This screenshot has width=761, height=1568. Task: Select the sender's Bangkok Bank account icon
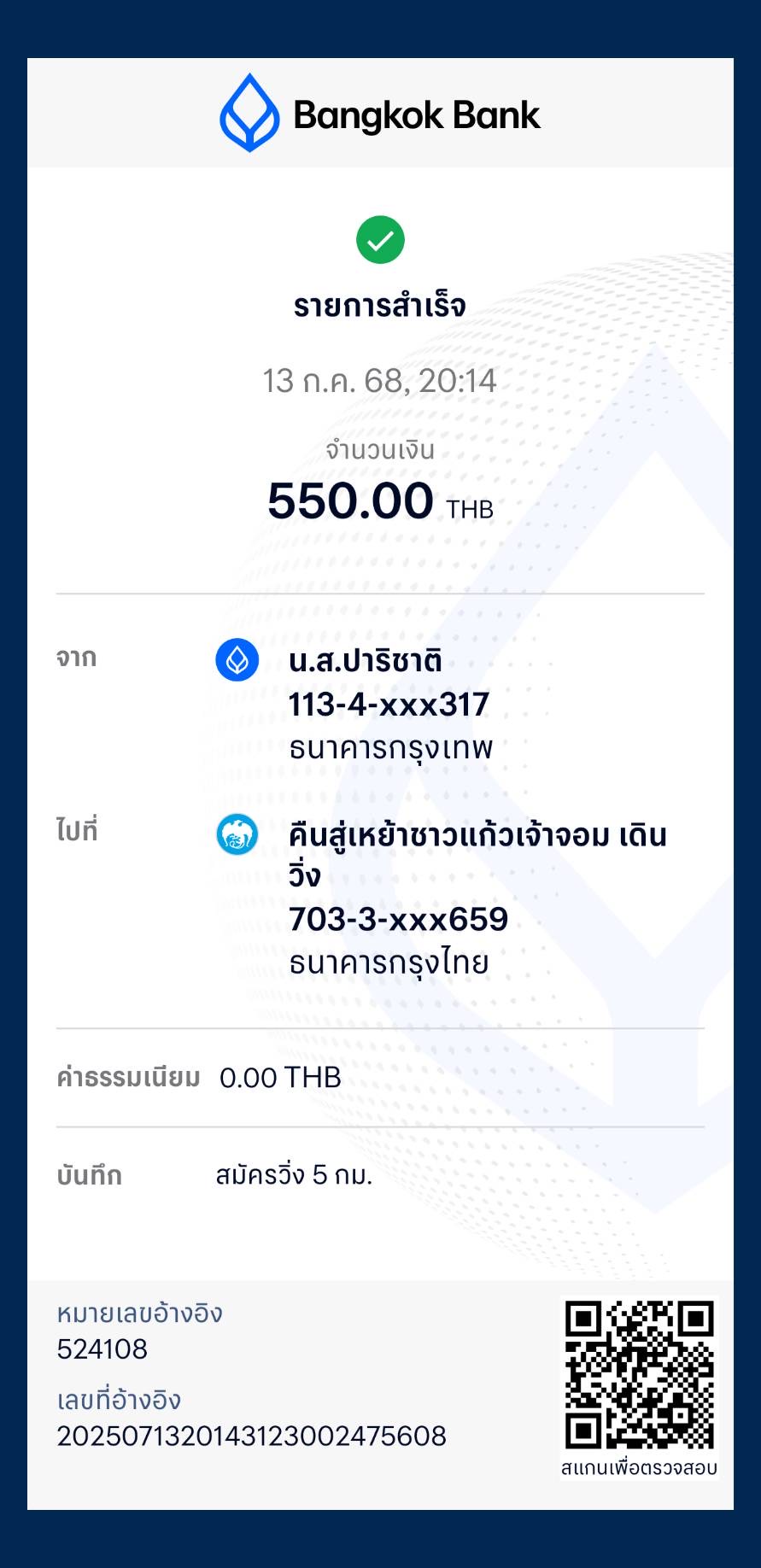[237, 658]
